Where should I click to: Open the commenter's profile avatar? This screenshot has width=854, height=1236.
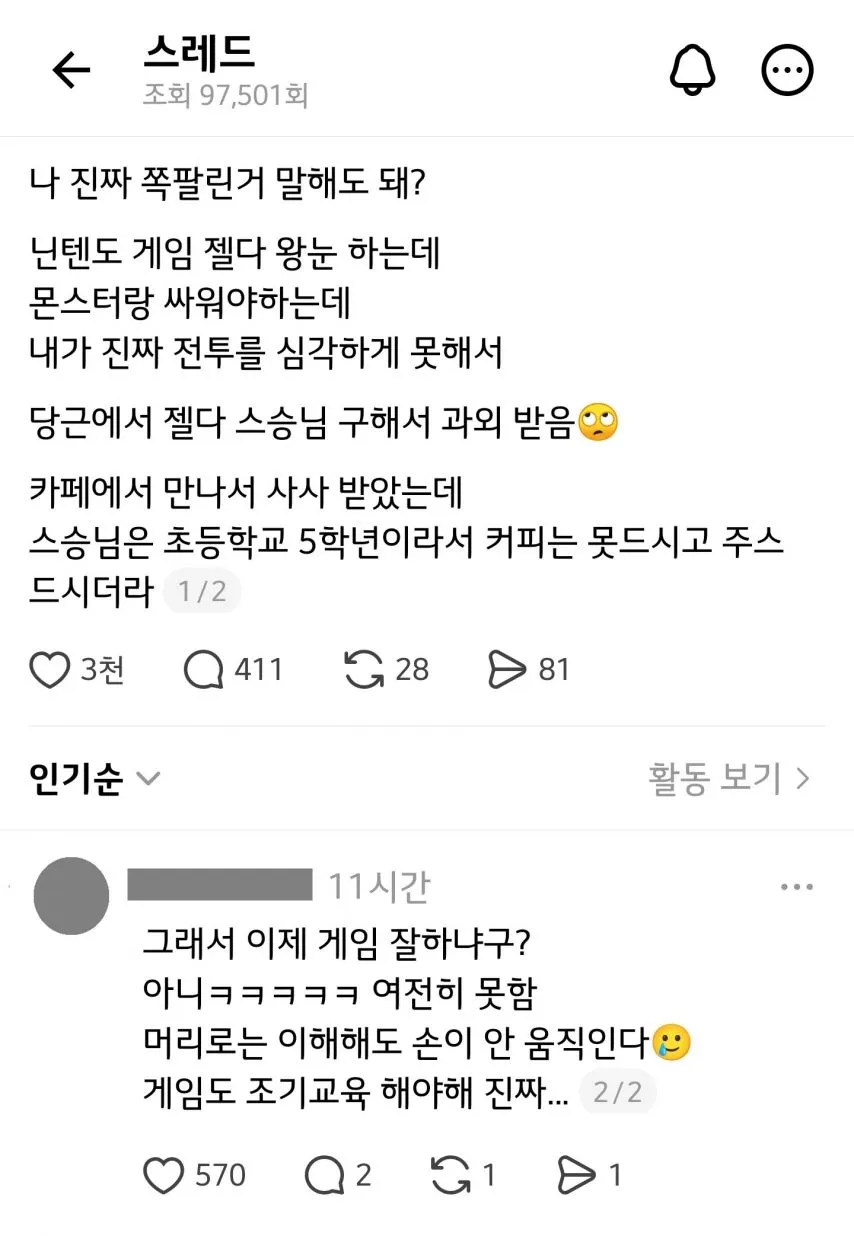coord(70,896)
